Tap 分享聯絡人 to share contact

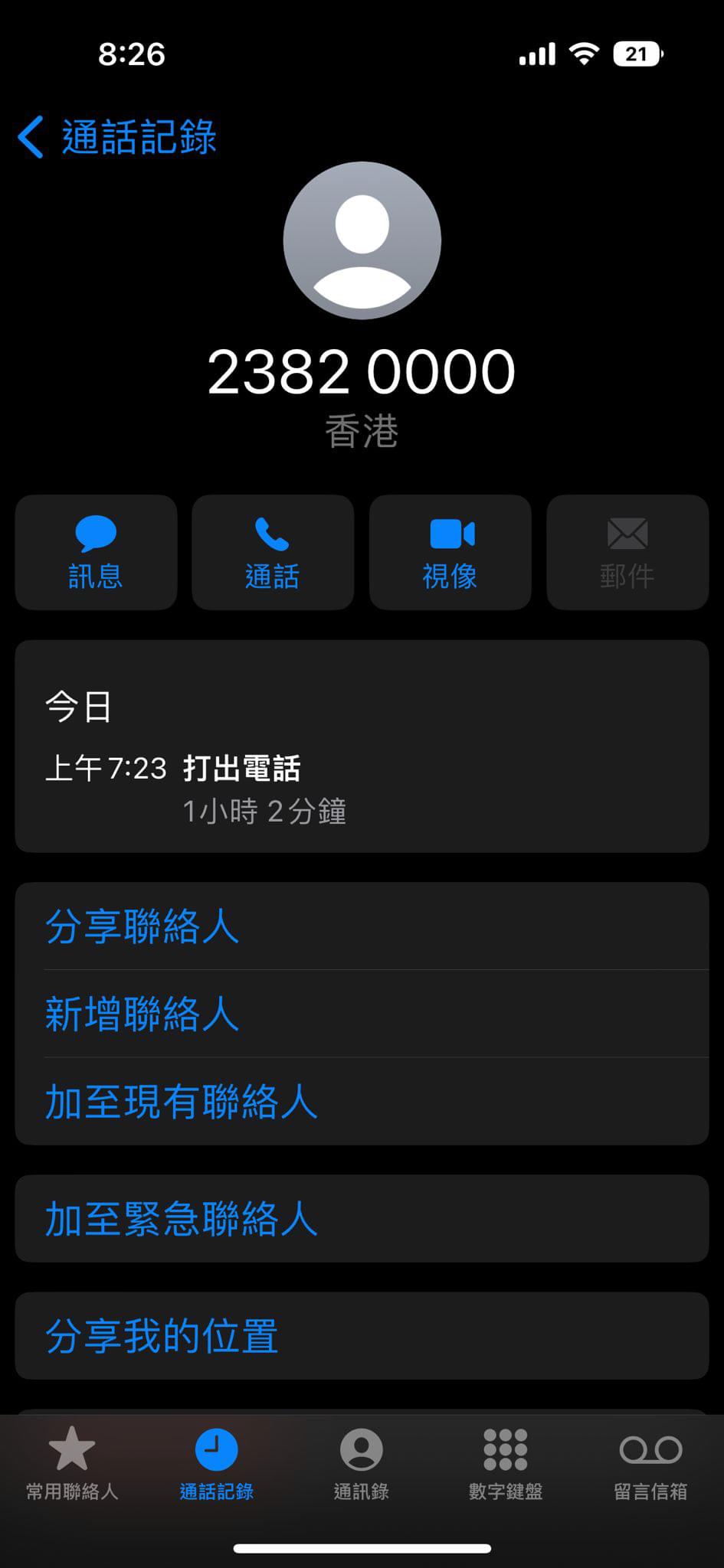coord(362,926)
